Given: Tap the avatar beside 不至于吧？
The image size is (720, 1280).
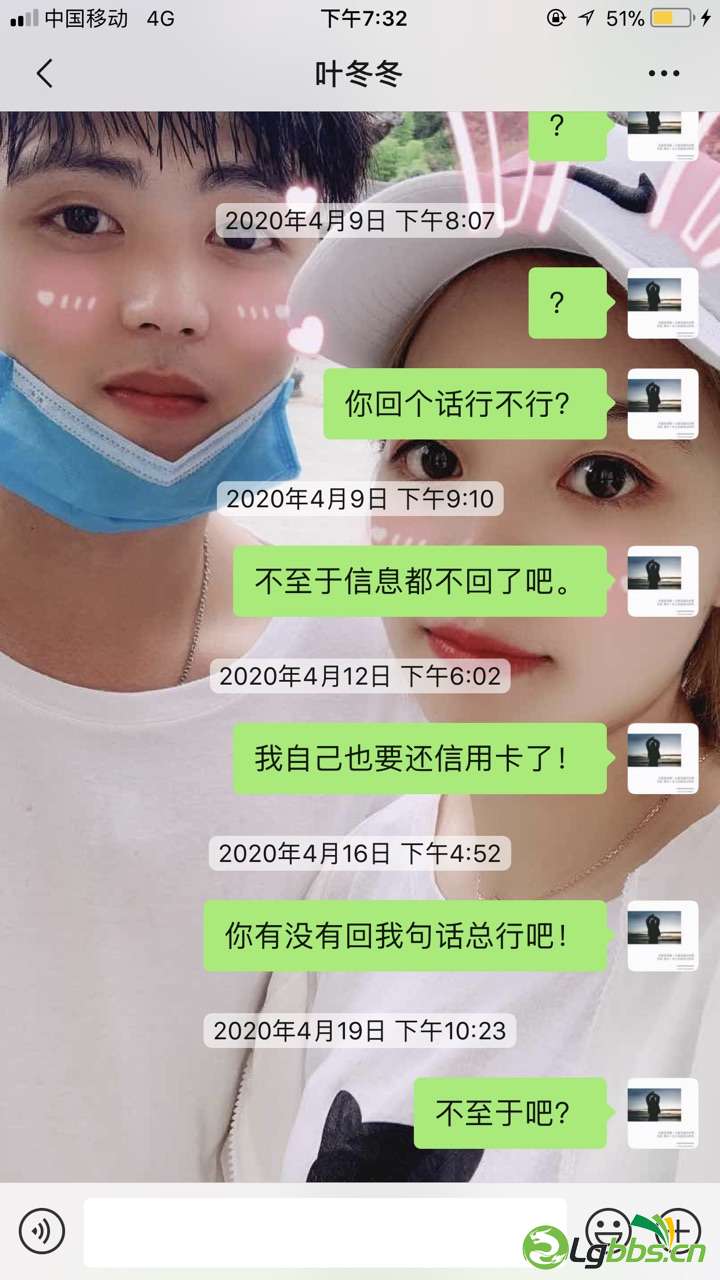Looking at the screenshot, I should pos(662,1112).
